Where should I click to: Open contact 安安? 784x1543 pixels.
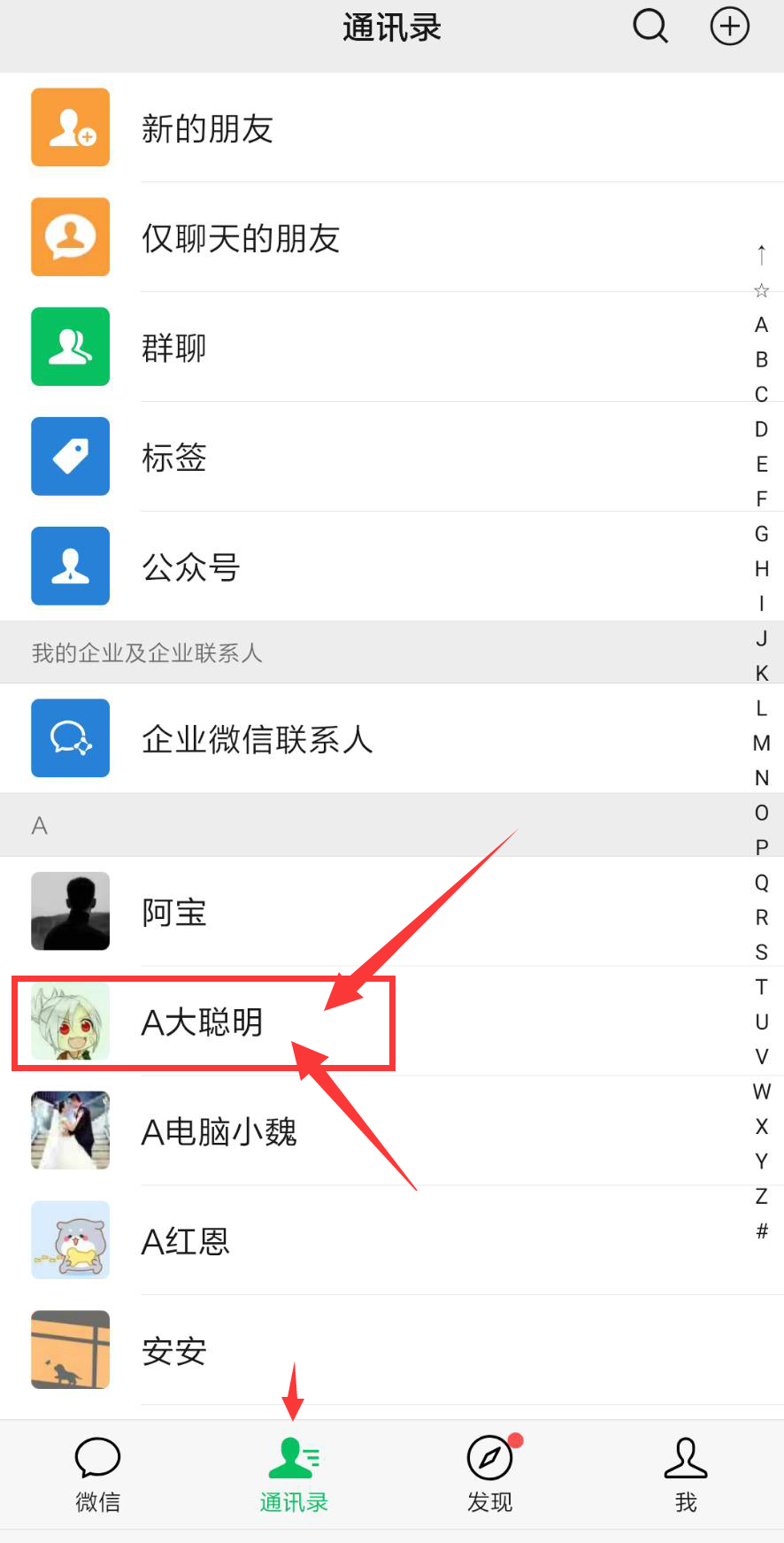pos(174,1352)
